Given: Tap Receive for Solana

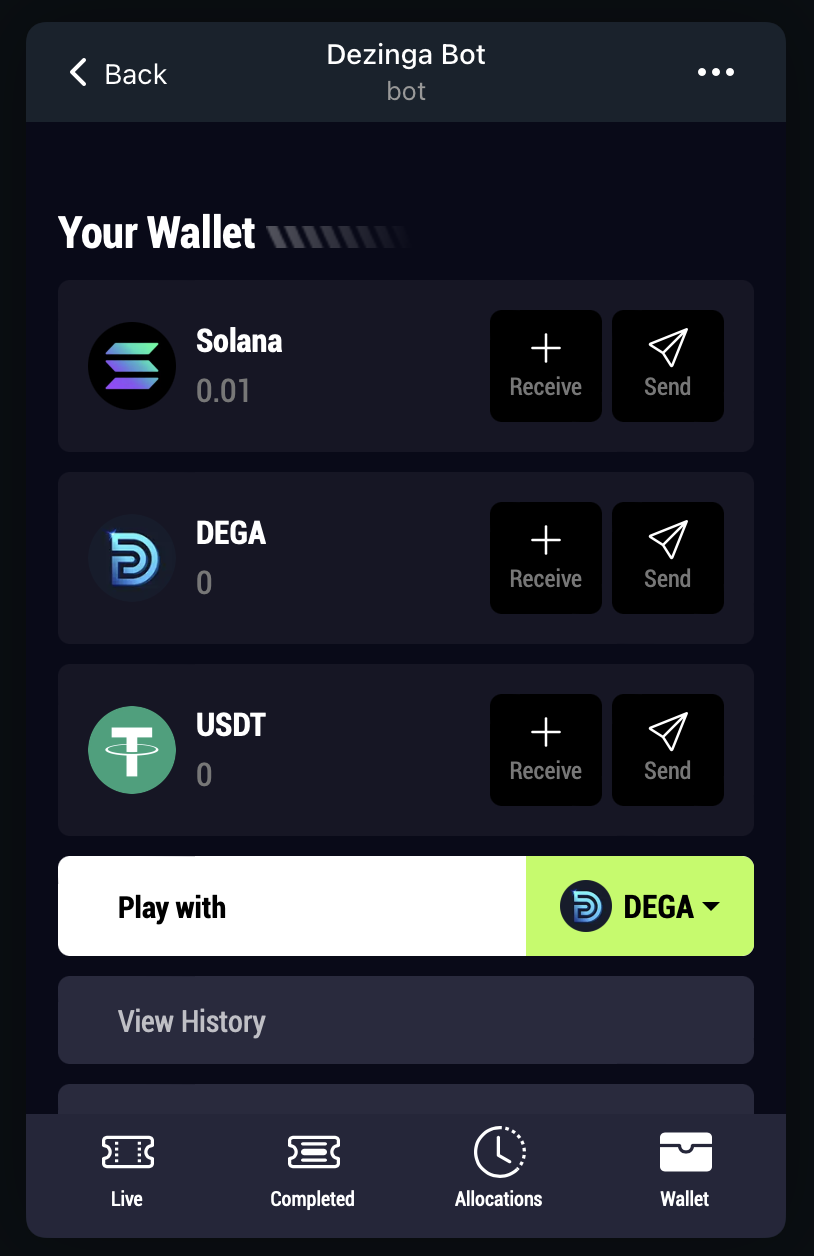Looking at the screenshot, I should point(545,366).
